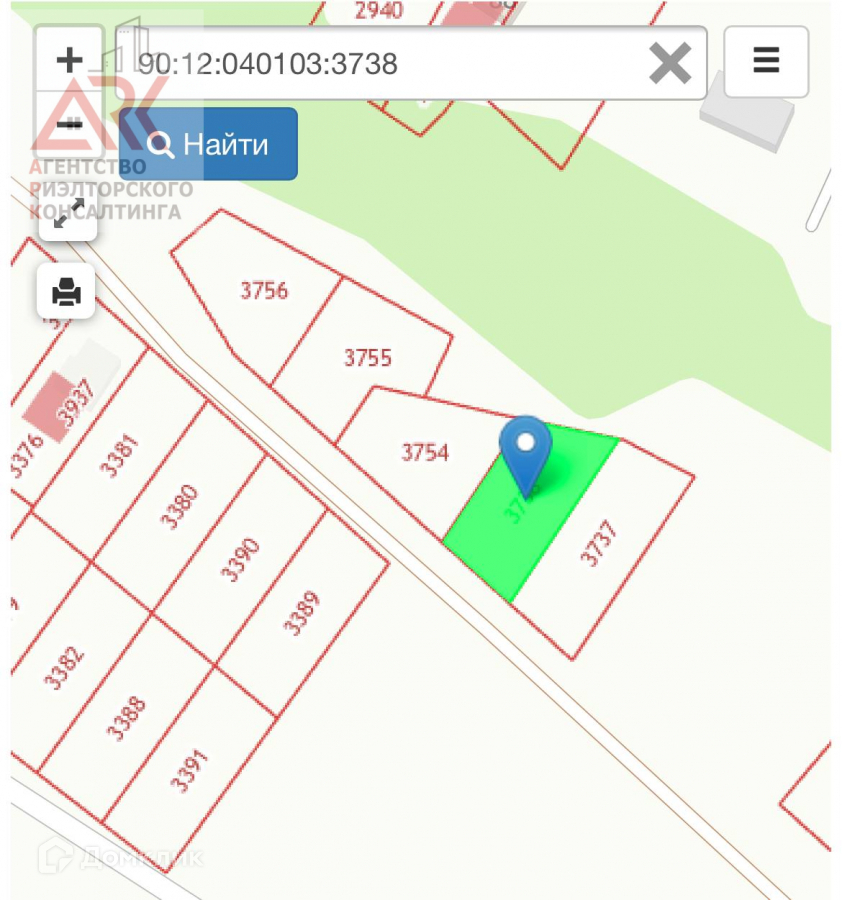The height and width of the screenshot is (900, 842).
Task: Open the hamburger menu
Action: [x=766, y=61]
